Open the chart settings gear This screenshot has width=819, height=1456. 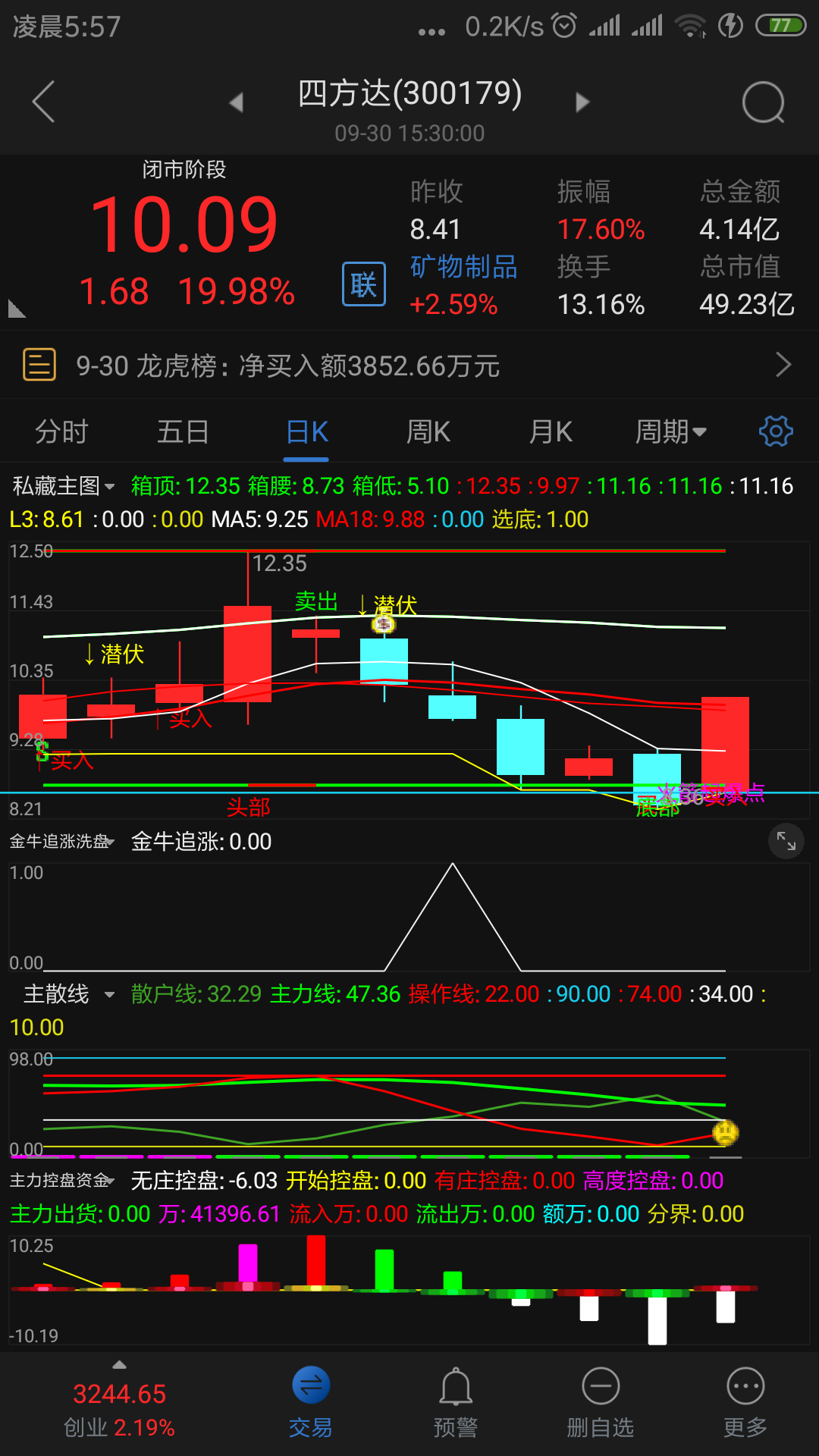coord(776,431)
